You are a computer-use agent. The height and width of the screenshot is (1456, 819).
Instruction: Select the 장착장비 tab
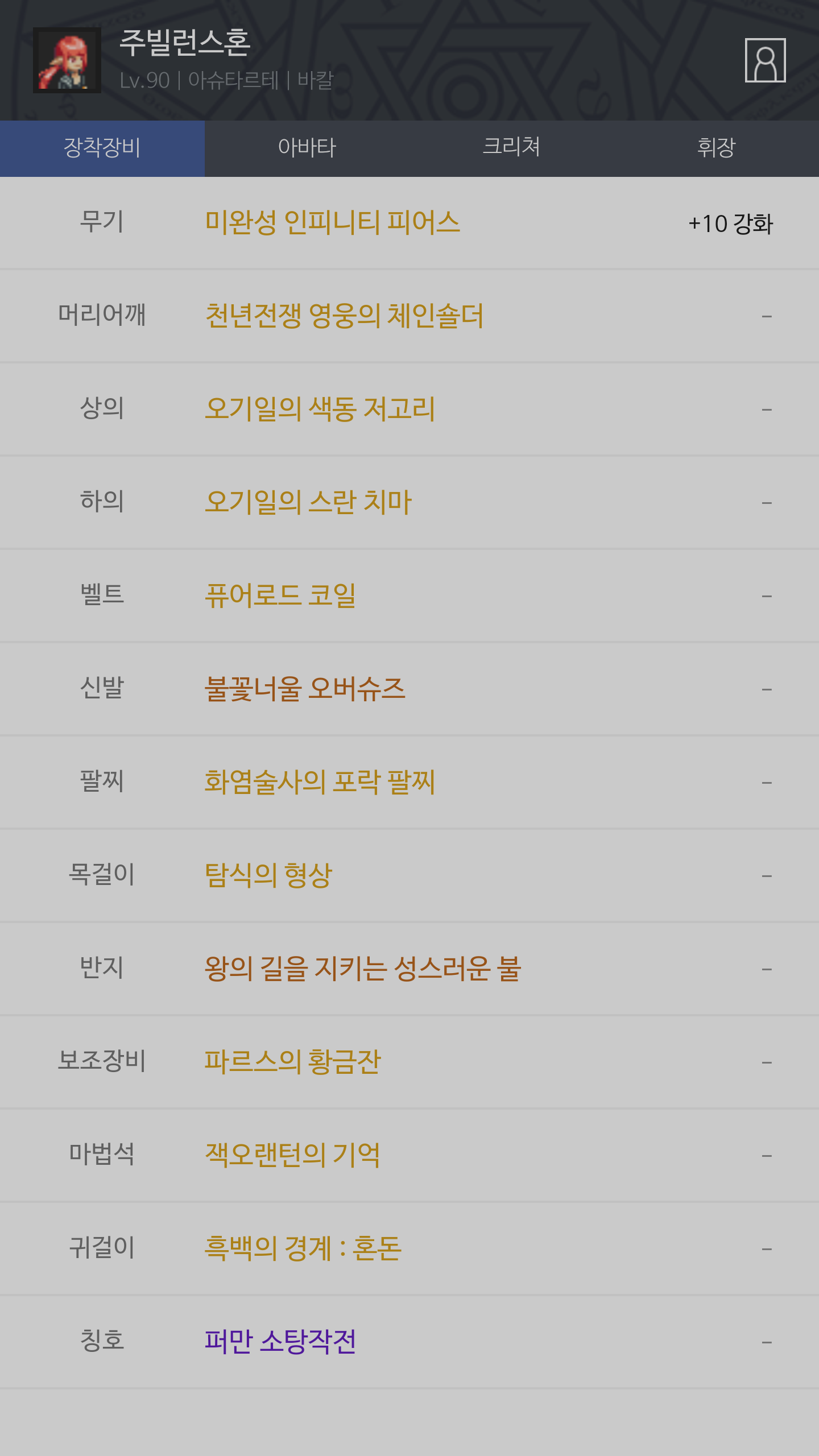click(x=102, y=148)
